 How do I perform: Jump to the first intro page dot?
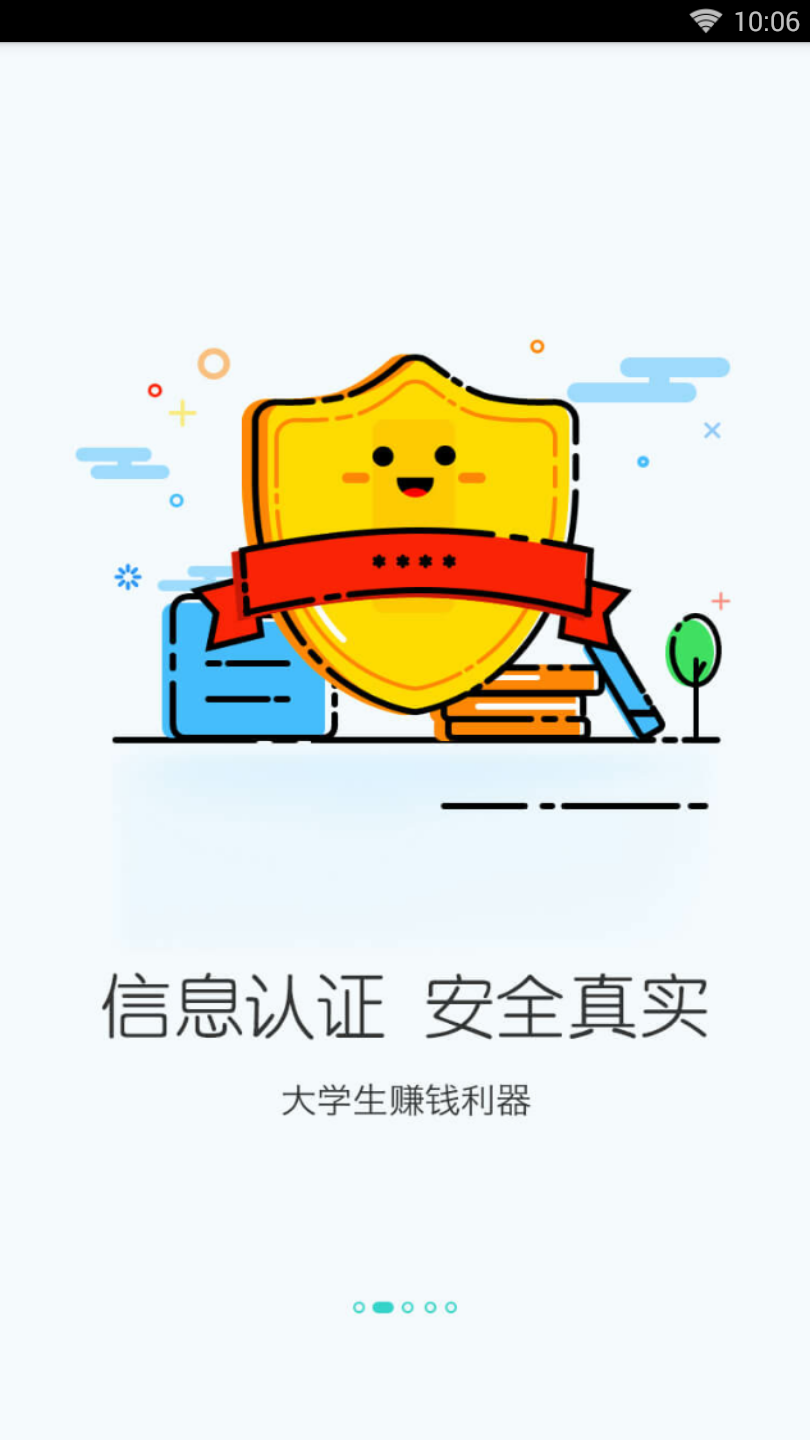click(359, 1307)
